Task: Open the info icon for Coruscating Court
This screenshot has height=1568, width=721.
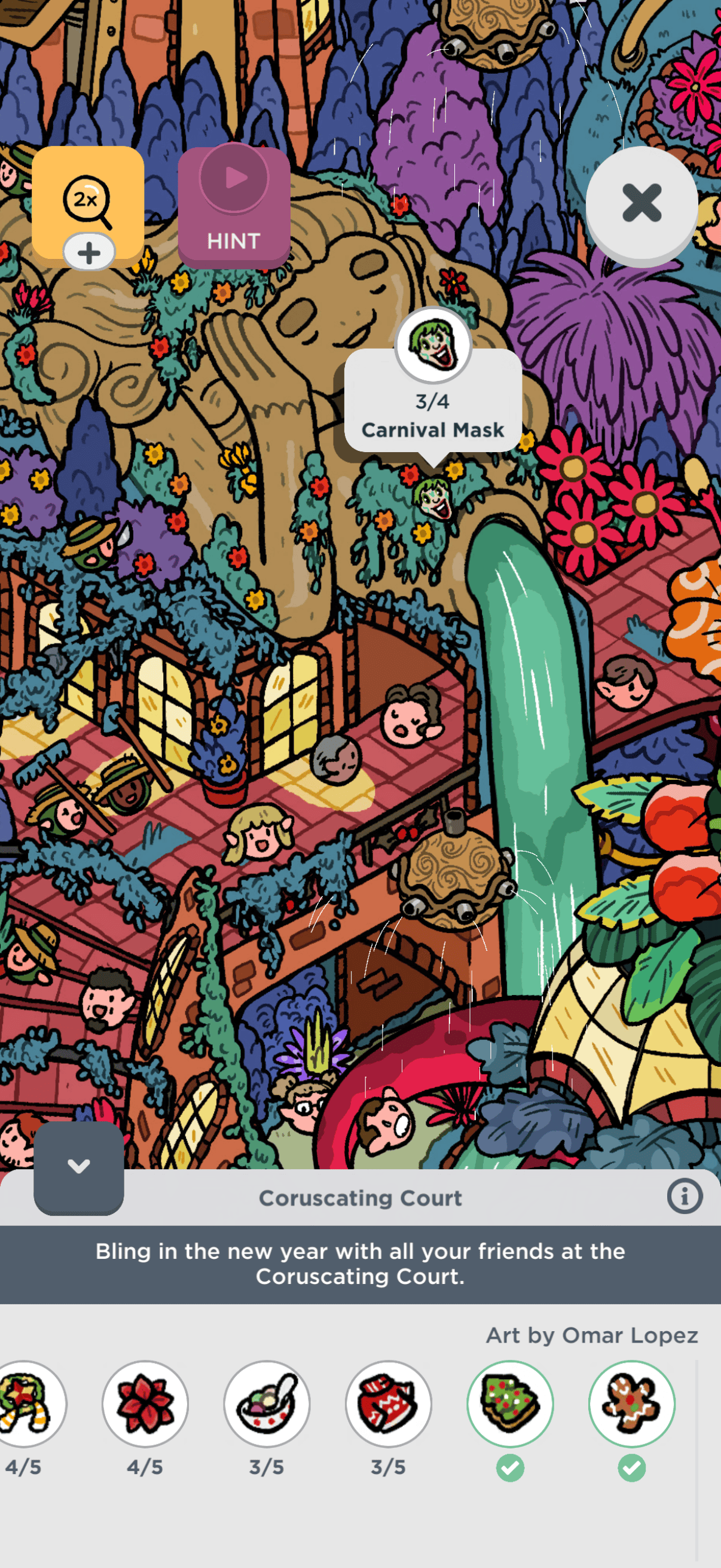Action: [x=684, y=1196]
